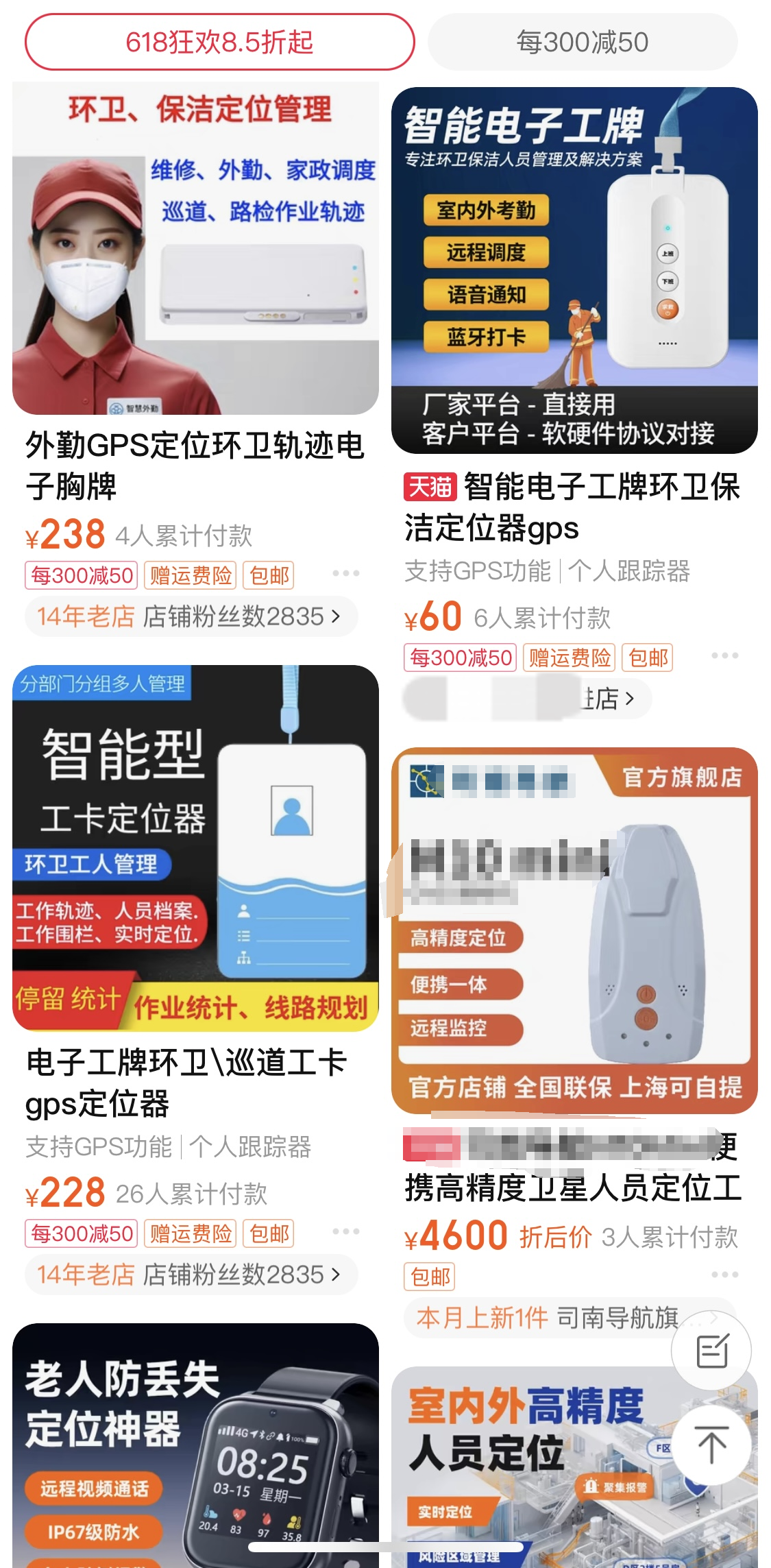The height and width of the screenshot is (1568, 771).
Task: Open more options for the ¥228 item
Action: tap(346, 1231)
